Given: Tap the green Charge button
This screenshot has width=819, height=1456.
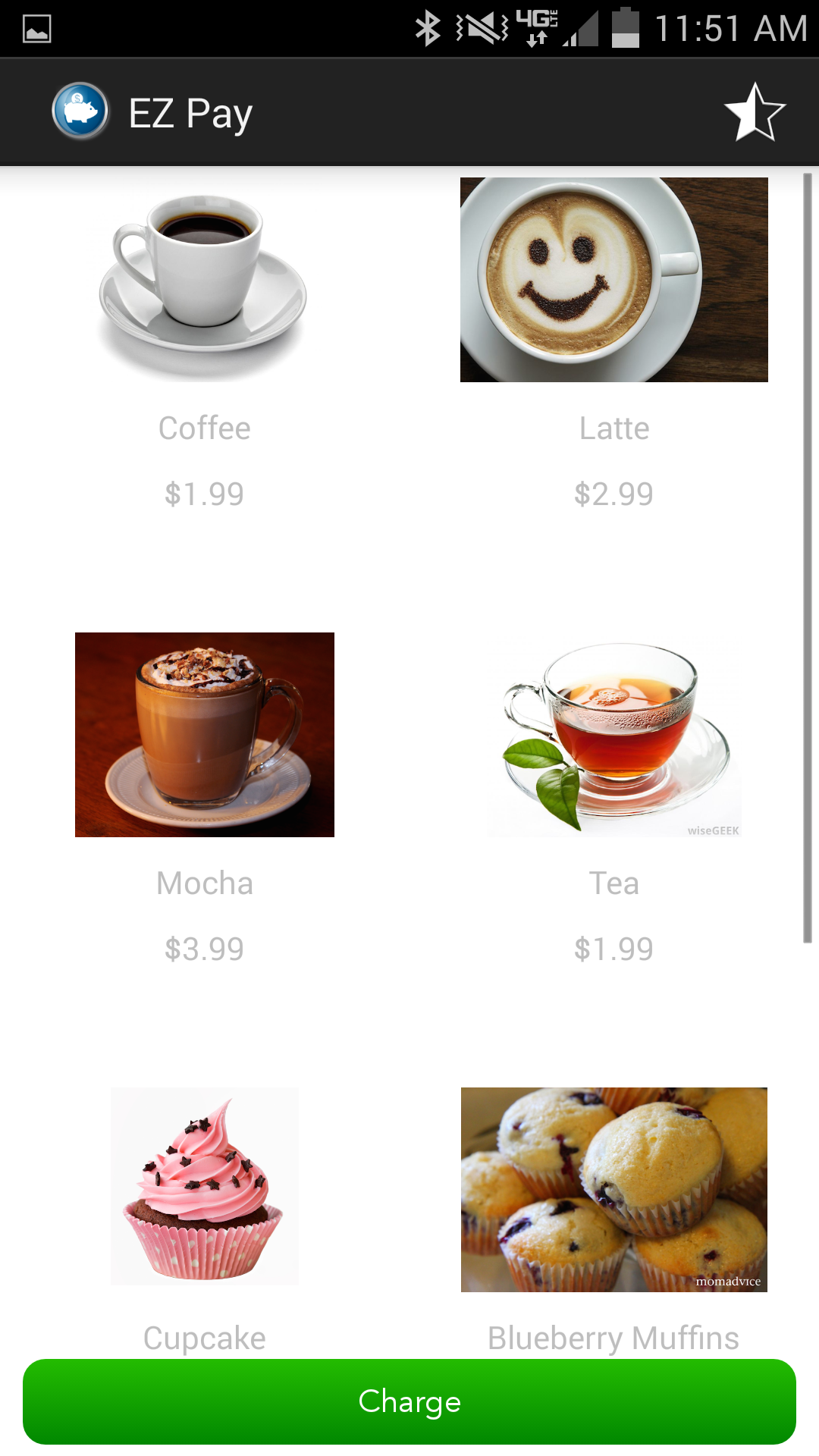Looking at the screenshot, I should pyautogui.click(x=409, y=1401).
